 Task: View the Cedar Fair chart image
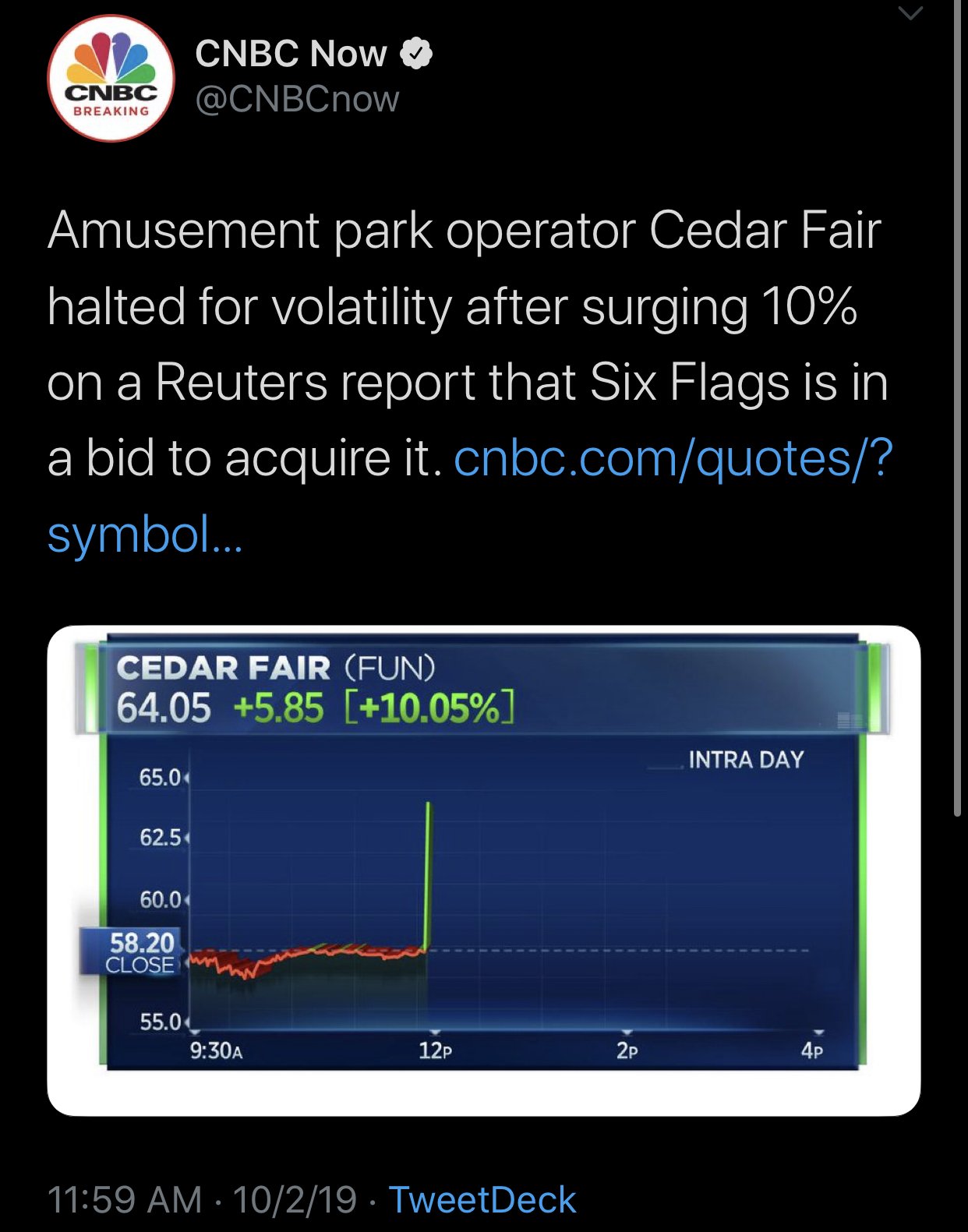[x=483, y=870]
